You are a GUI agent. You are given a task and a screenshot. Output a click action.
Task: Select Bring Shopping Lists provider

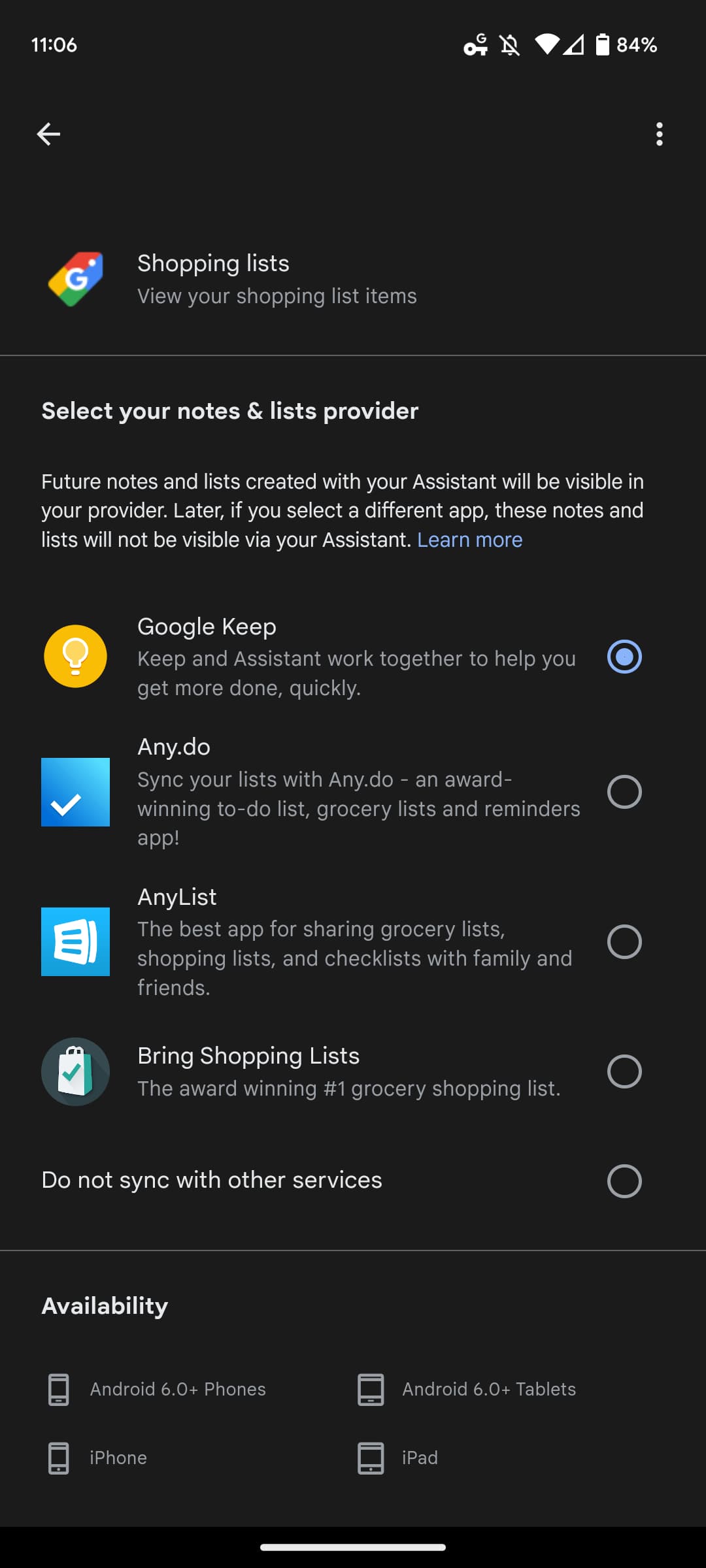click(624, 1071)
